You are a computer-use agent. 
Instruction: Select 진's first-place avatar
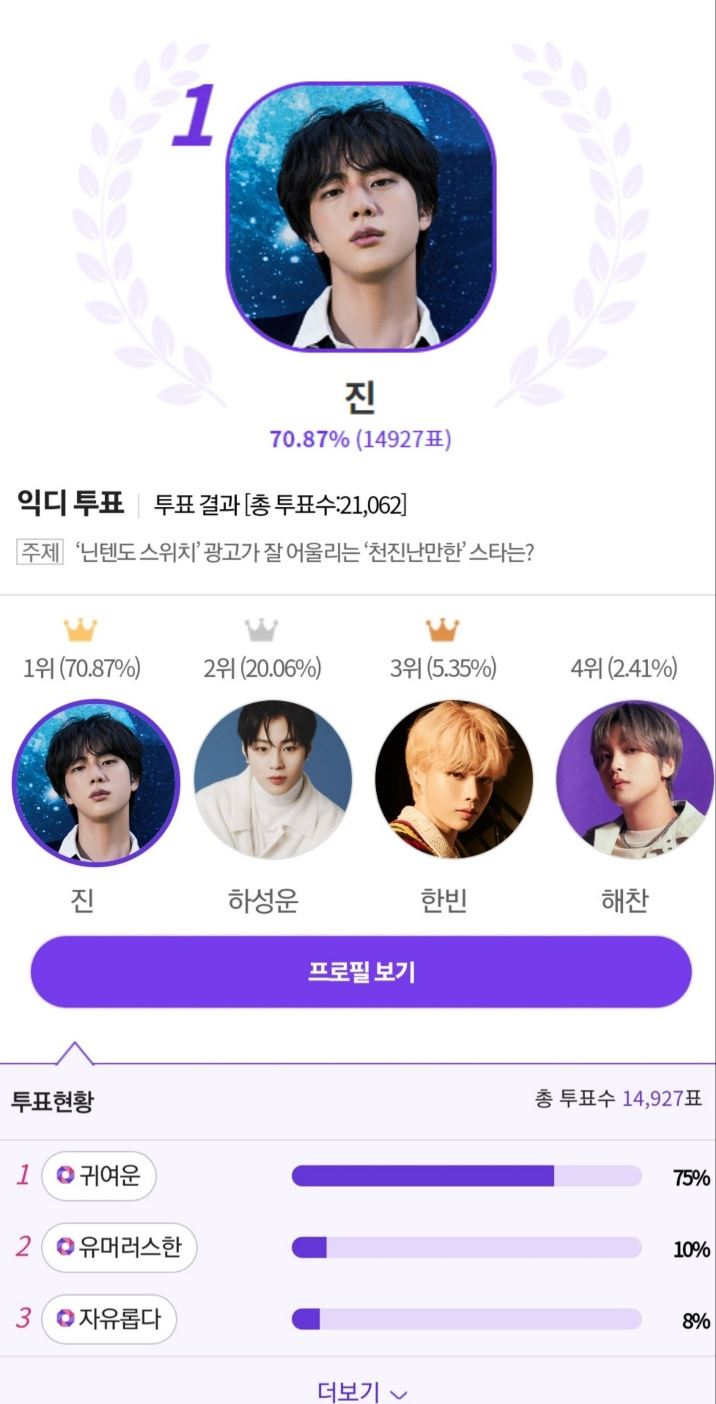[x=95, y=781]
